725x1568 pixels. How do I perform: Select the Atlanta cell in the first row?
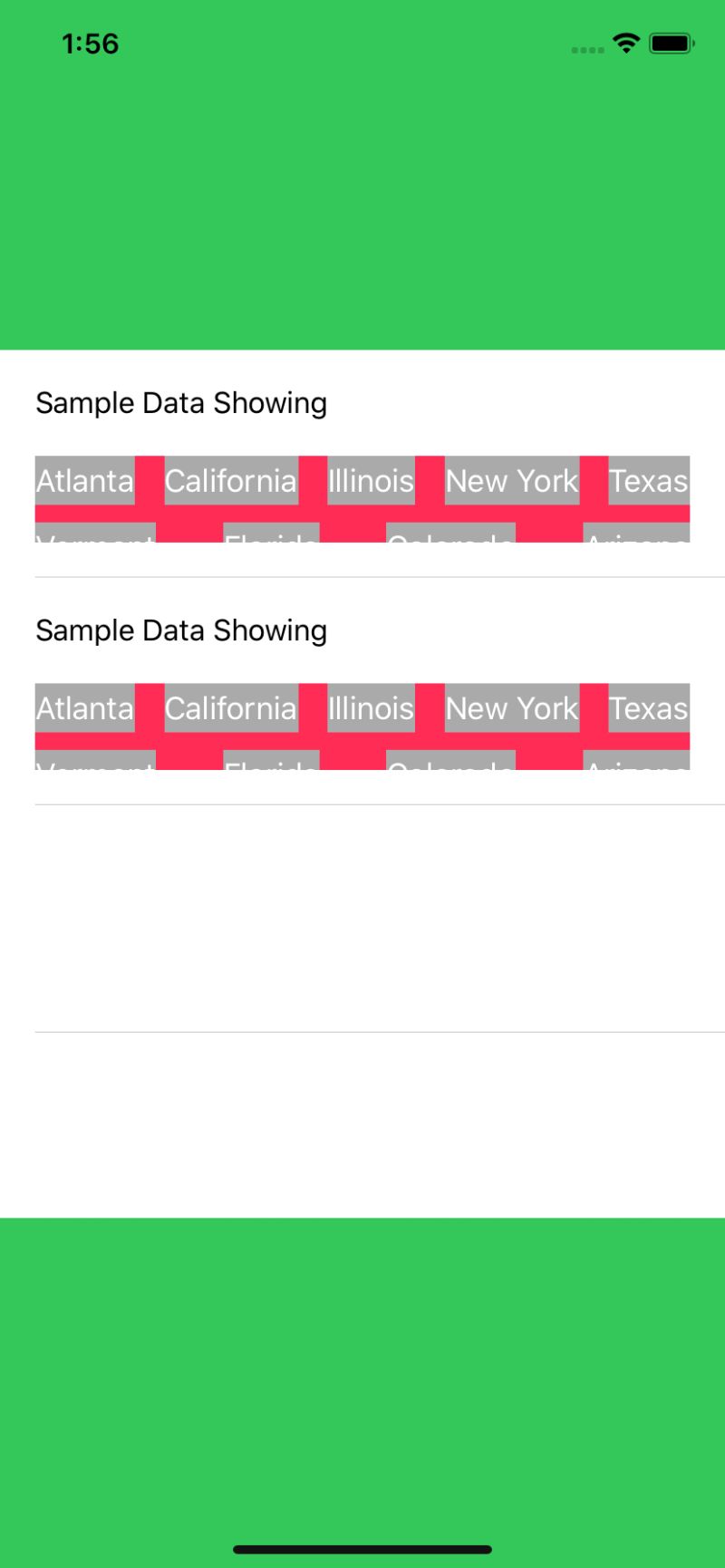(83, 481)
